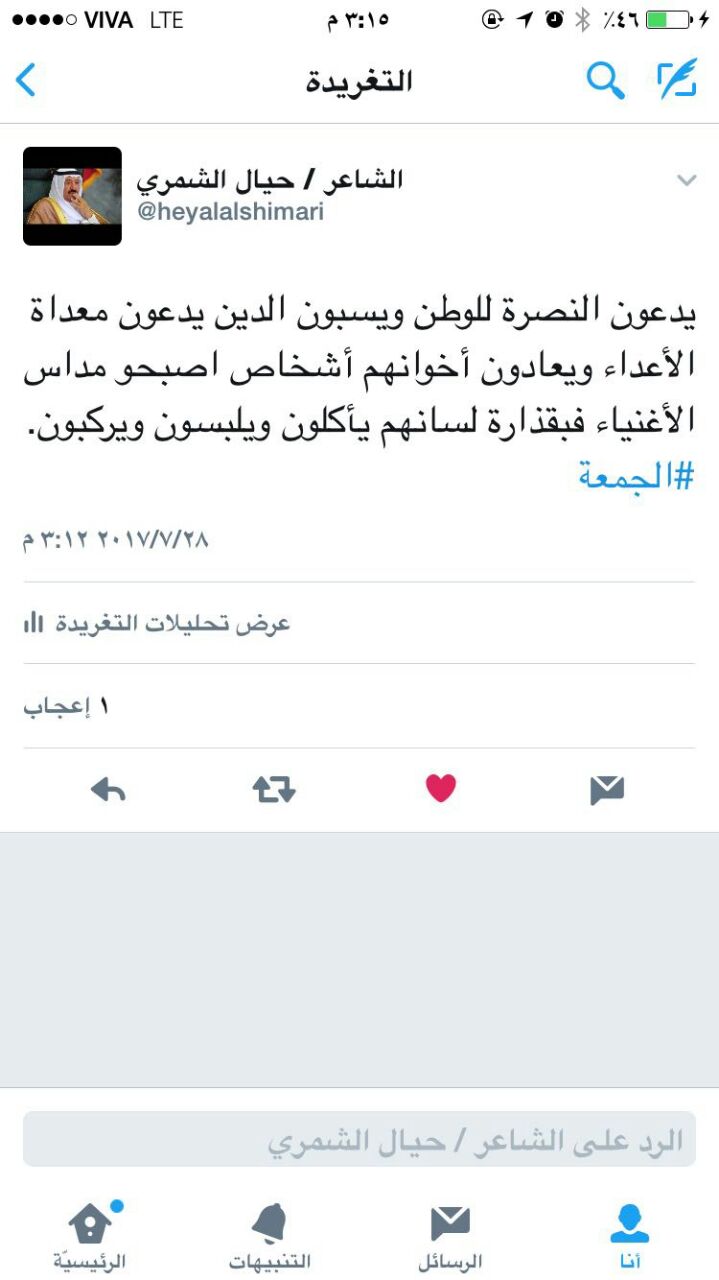Reply to this tweet
The image size is (719, 1280).
pyautogui.click(x=108, y=790)
